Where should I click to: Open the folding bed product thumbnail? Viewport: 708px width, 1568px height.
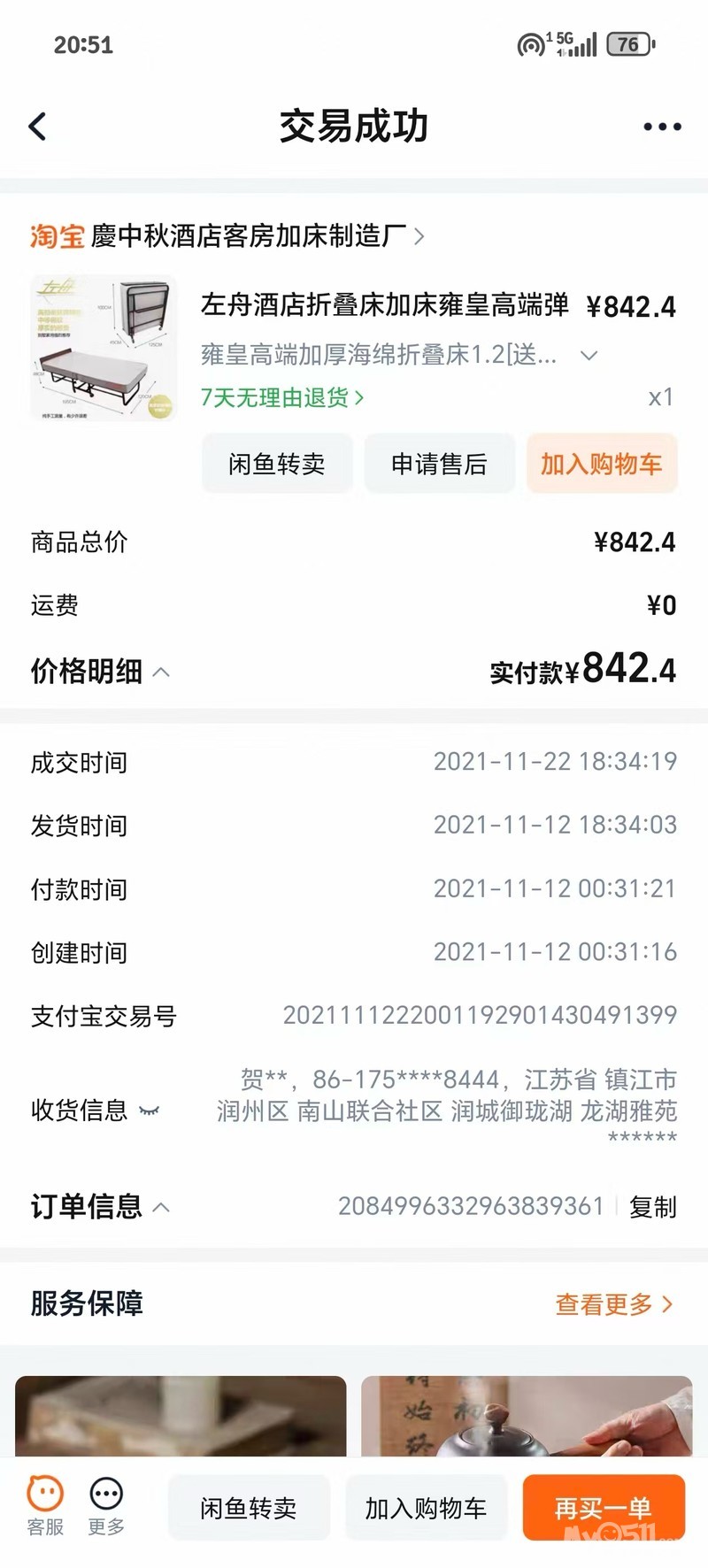point(104,347)
